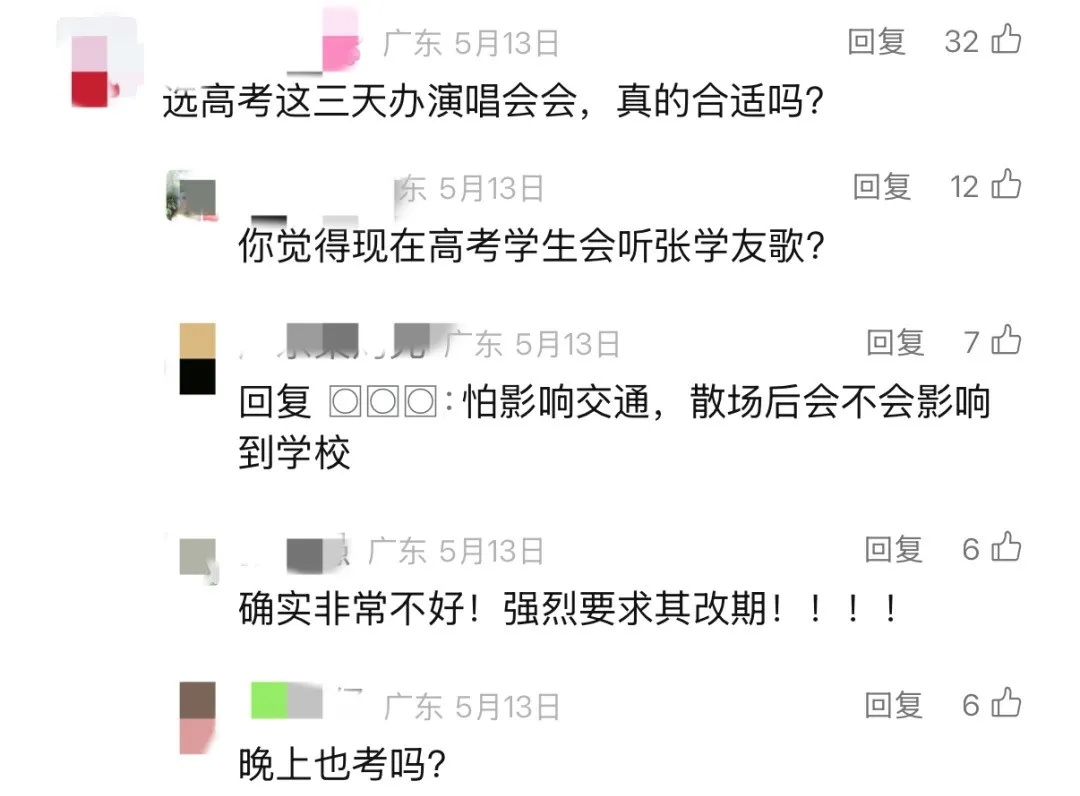Screen dimensions: 1080x796
Task: Open the avatar beside 晚上也考吗 comment
Action: pos(197,717)
